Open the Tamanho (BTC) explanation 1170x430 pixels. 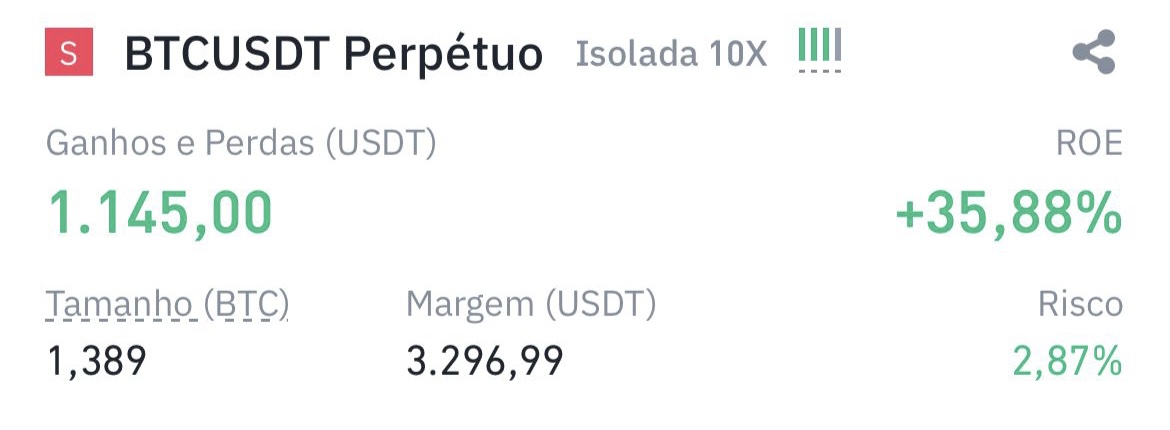167,305
